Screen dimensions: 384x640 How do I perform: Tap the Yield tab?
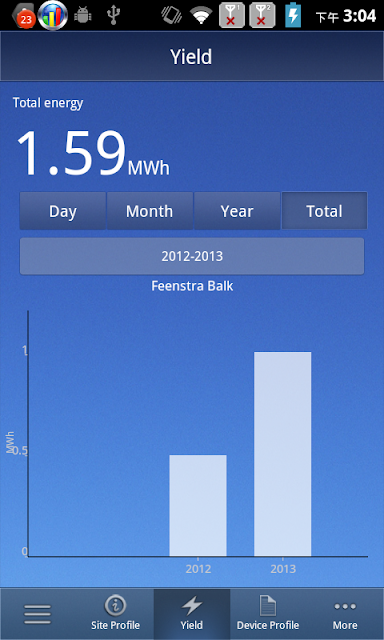(x=192, y=614)
